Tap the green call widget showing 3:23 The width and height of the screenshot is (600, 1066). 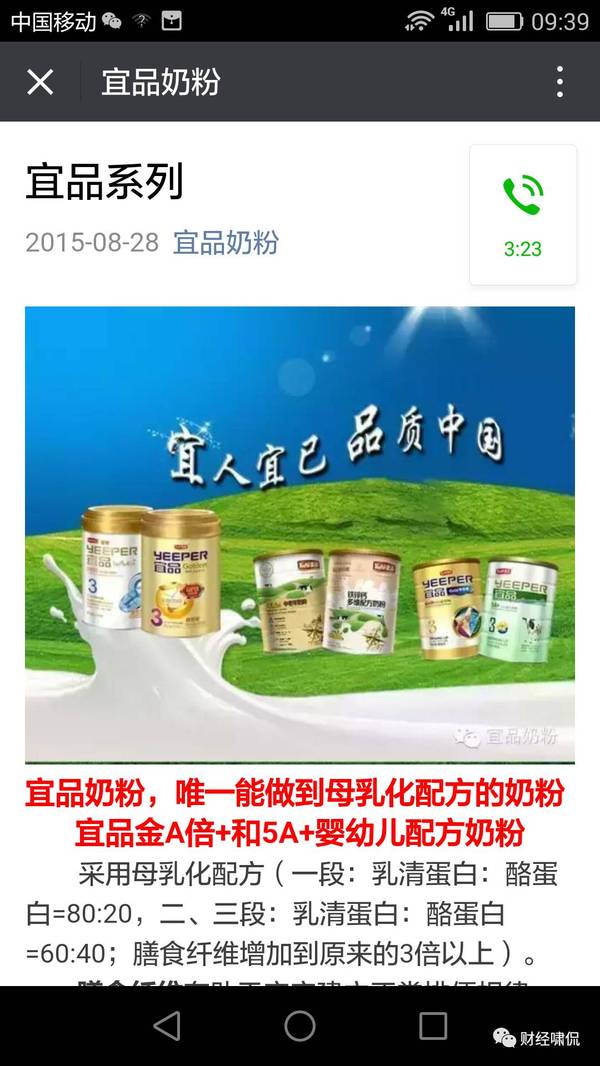click(x=523, y=214)
